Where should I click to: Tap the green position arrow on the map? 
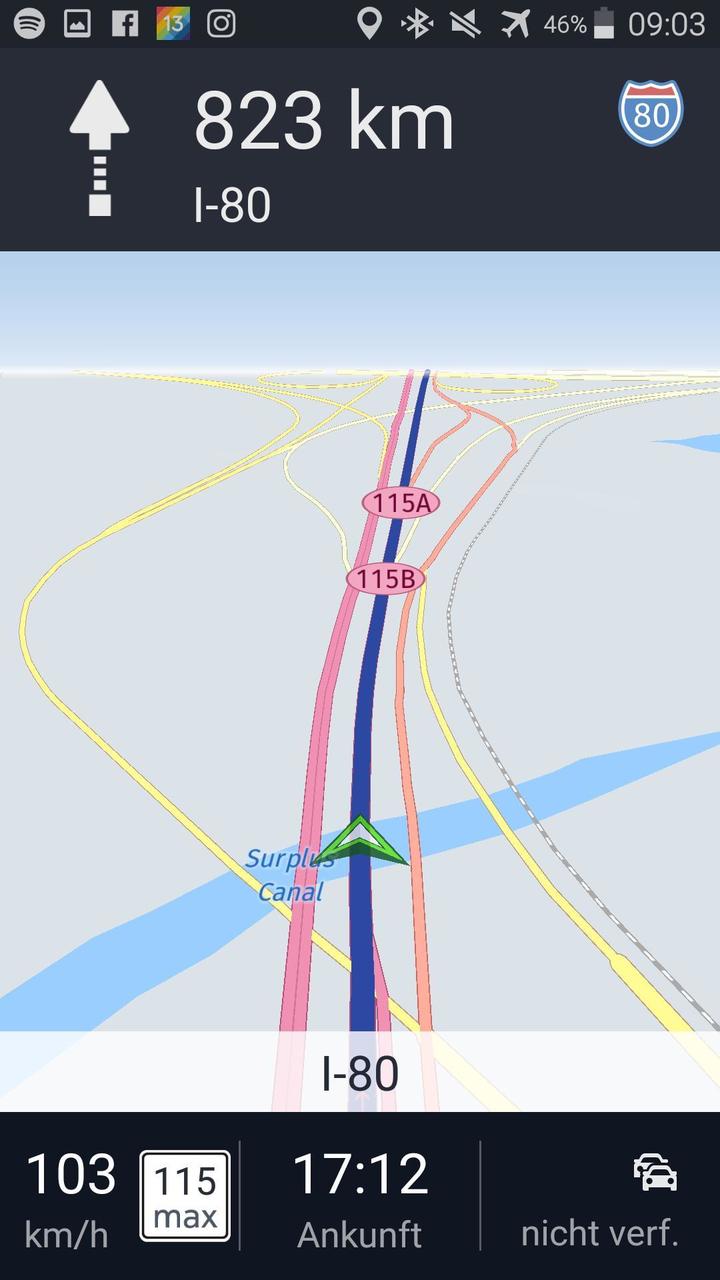360,842
